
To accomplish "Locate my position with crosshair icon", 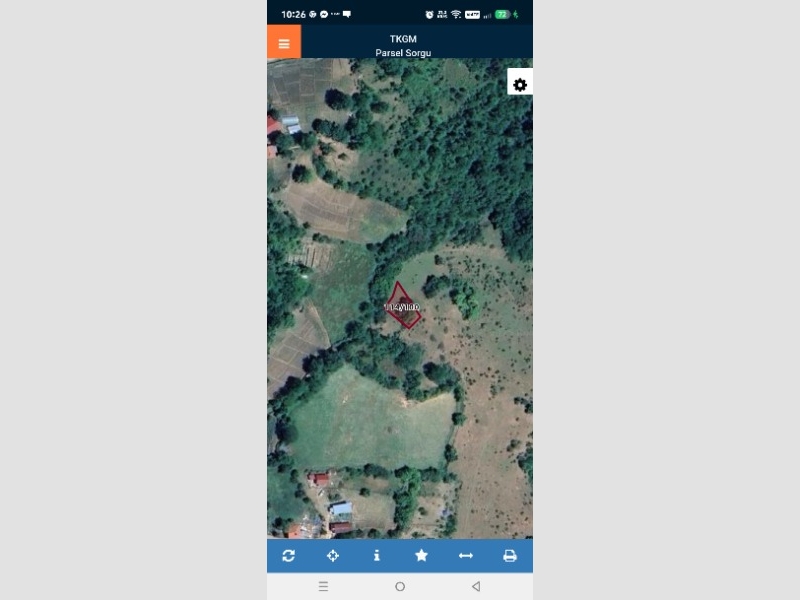I will click(x=333, y=556).
